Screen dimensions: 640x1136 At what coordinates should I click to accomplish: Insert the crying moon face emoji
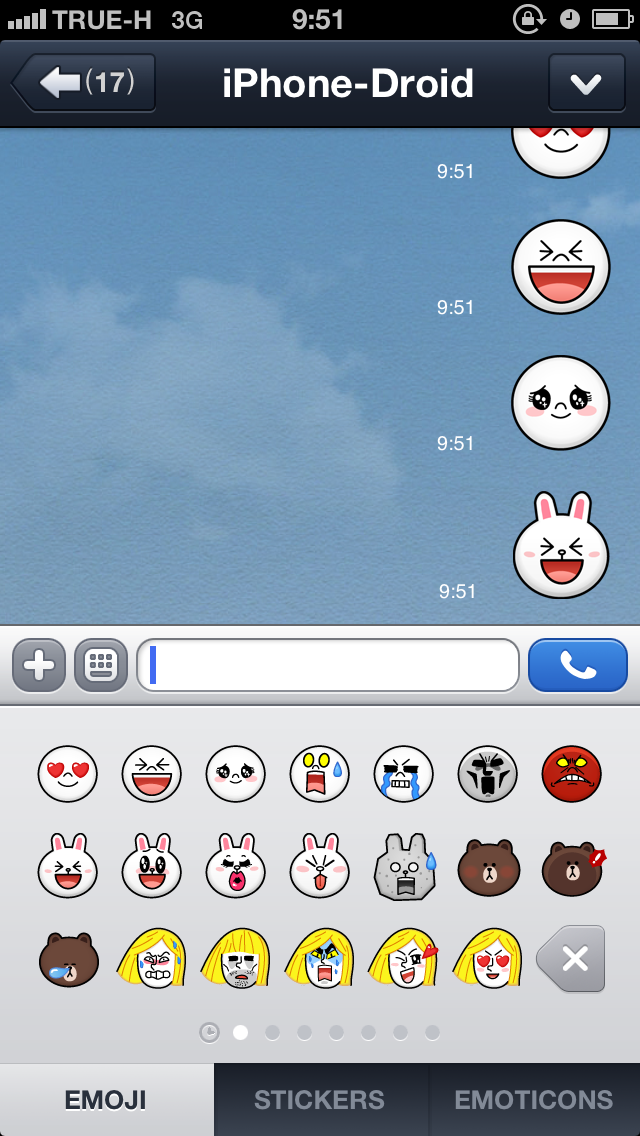tap(404, 773)
